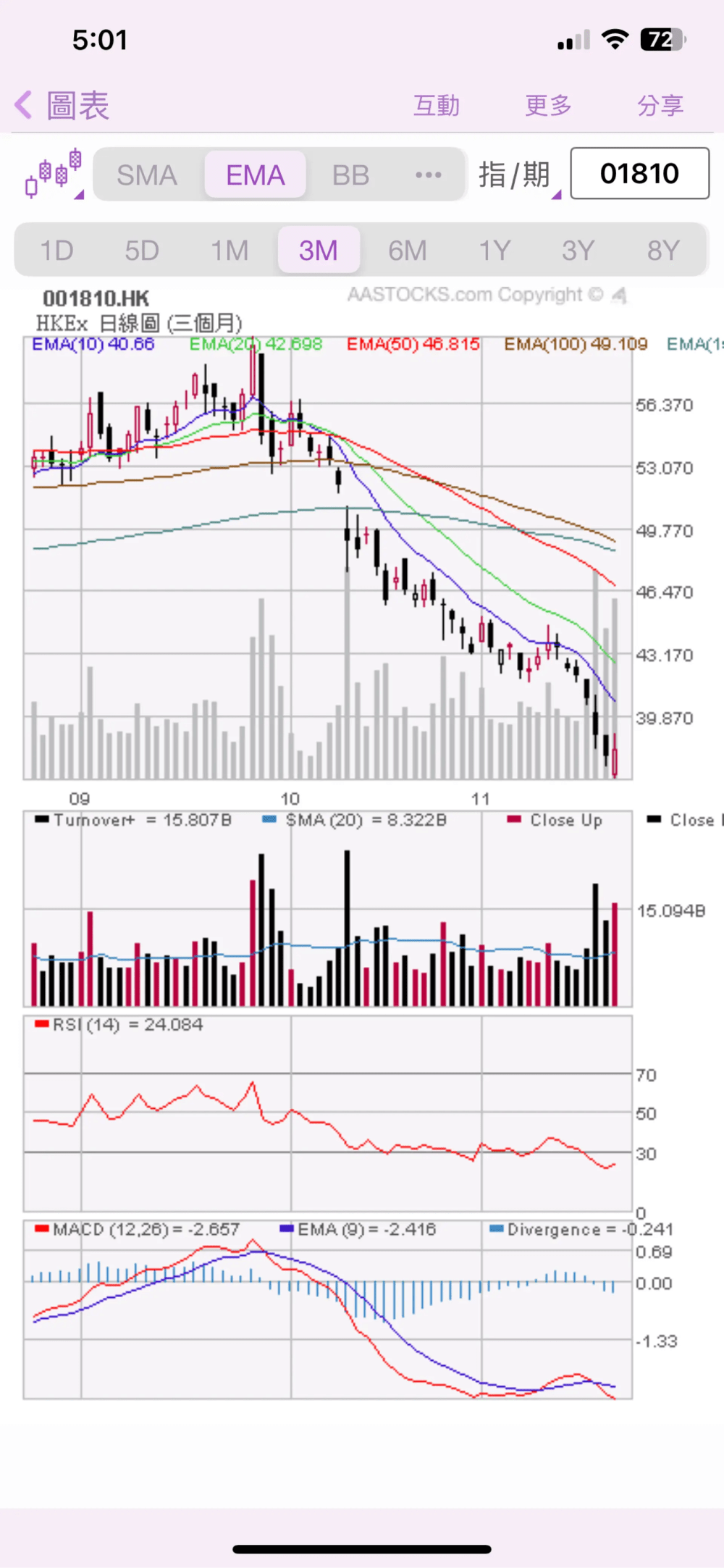724x1568 pixels.
Task: Switch chart period to 3Y
Action: click(578, 251)
